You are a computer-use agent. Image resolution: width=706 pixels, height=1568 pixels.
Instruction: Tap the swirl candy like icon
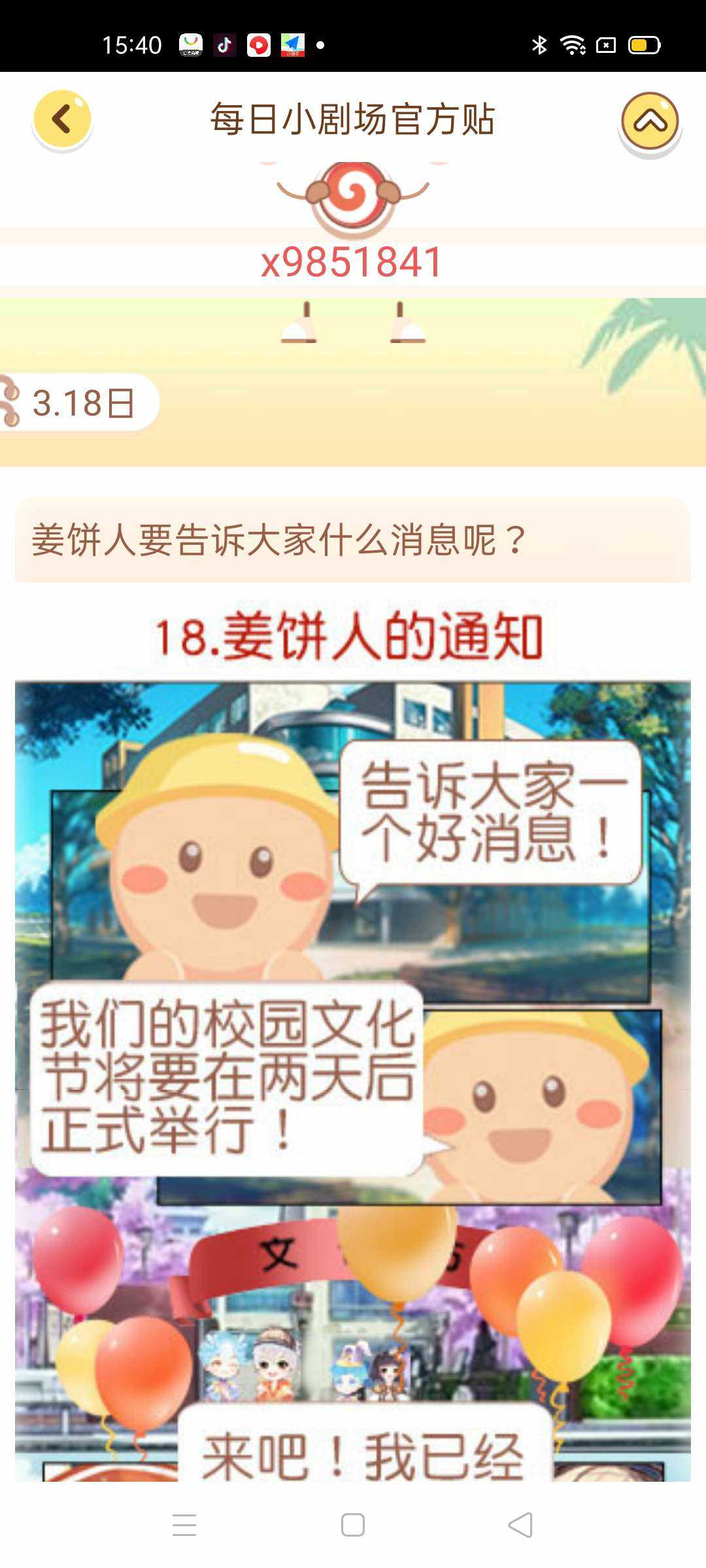click(x=353, y=194)
